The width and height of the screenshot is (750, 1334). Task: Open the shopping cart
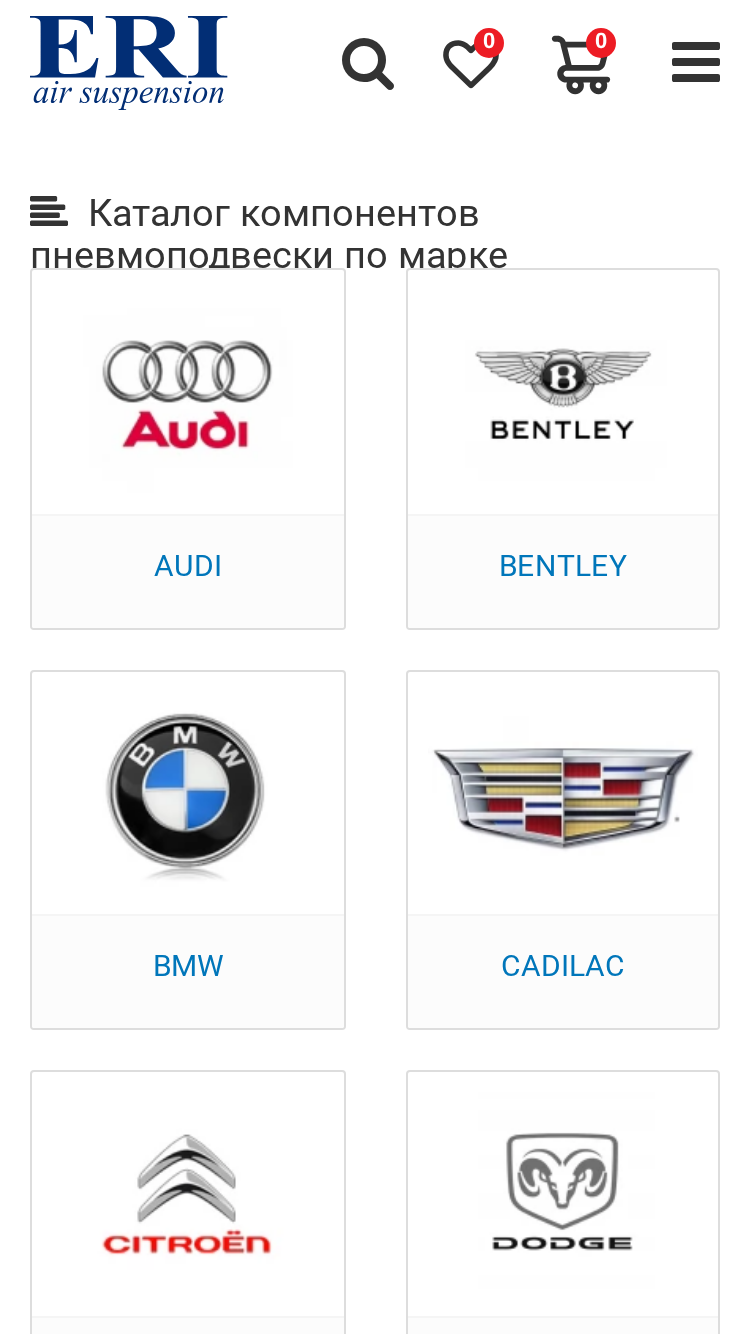tap(583, 62)
